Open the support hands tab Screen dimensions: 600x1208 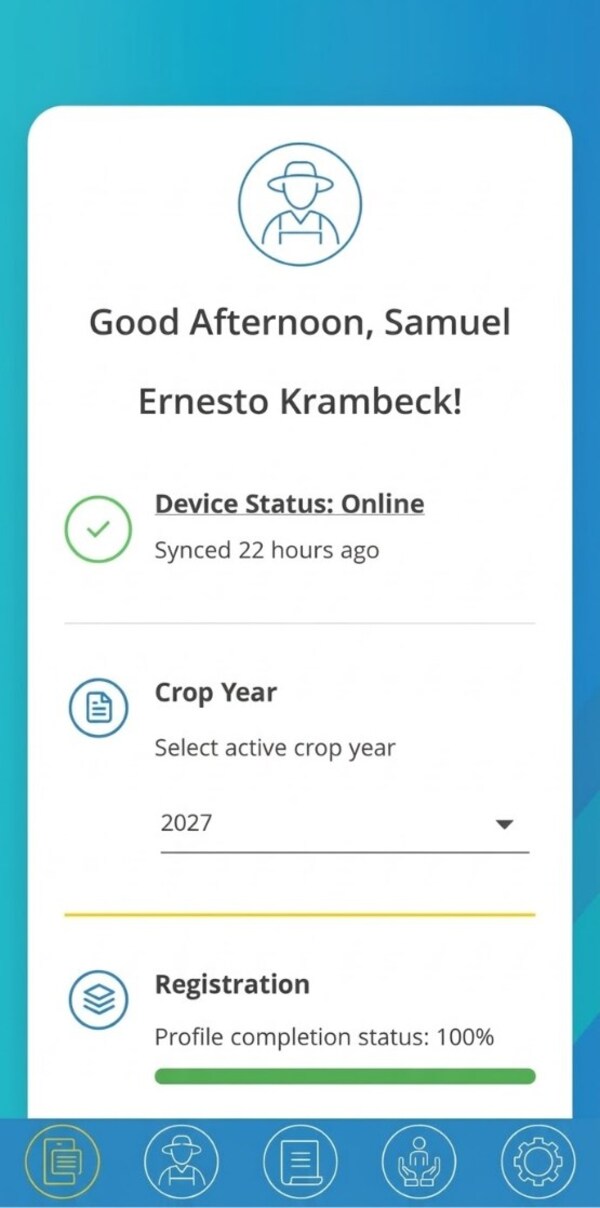[419, 1160]
